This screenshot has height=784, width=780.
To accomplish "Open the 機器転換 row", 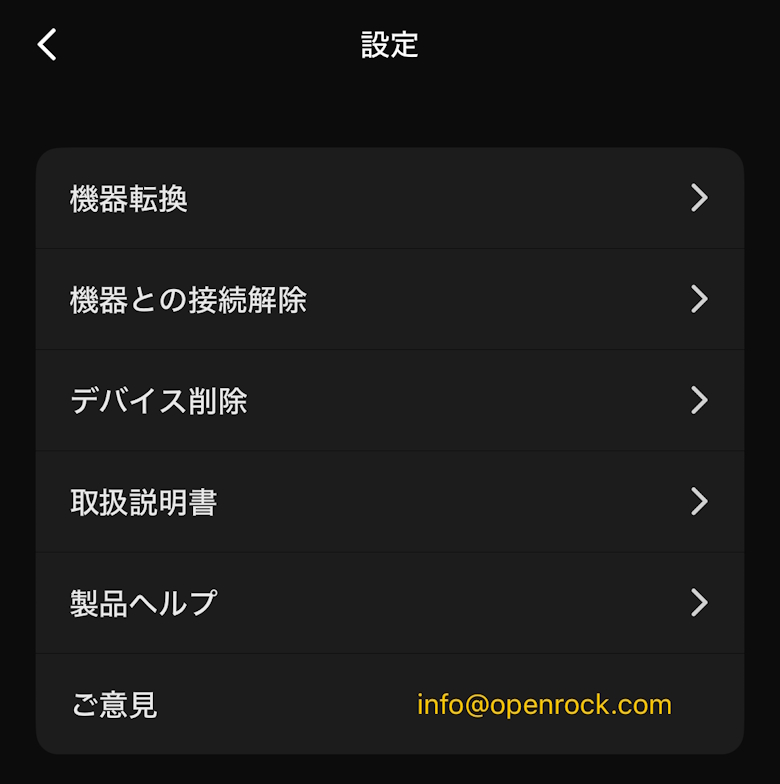I will [389, 199].
